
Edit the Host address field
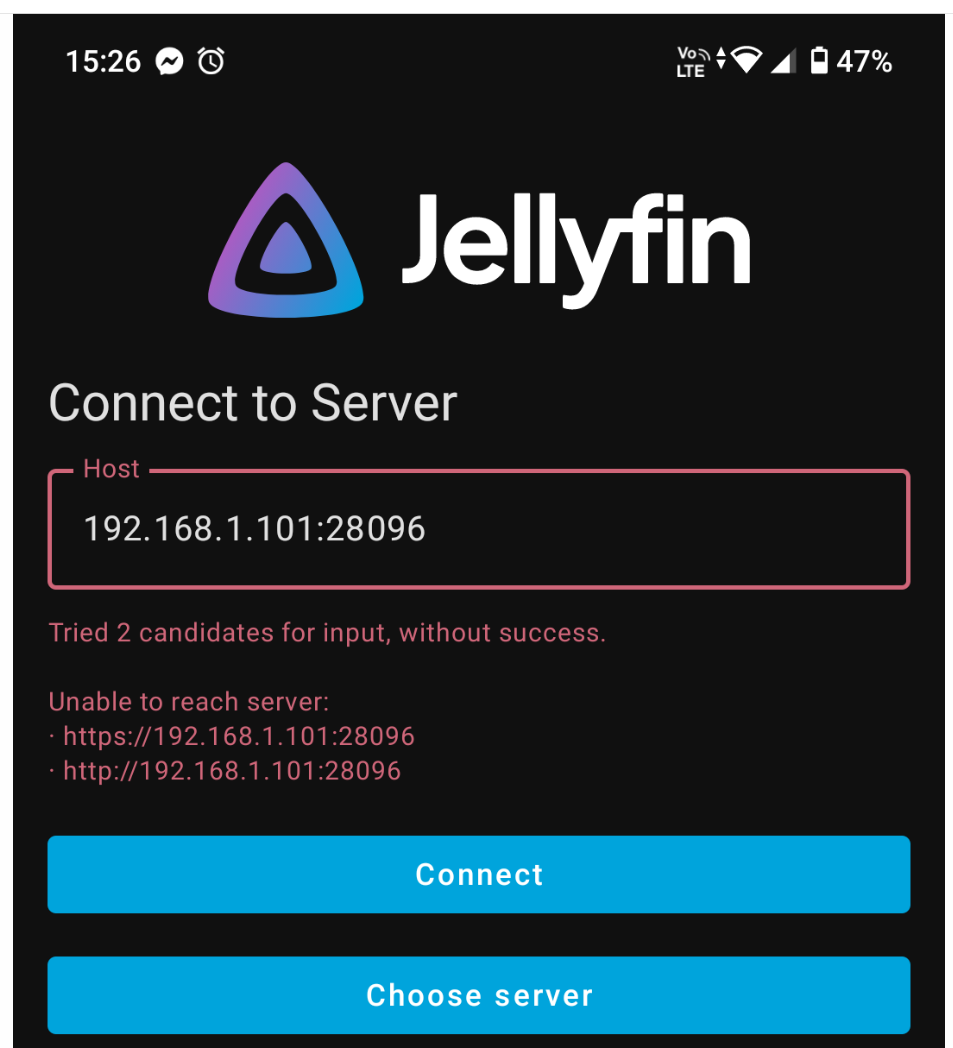point(478,529)
